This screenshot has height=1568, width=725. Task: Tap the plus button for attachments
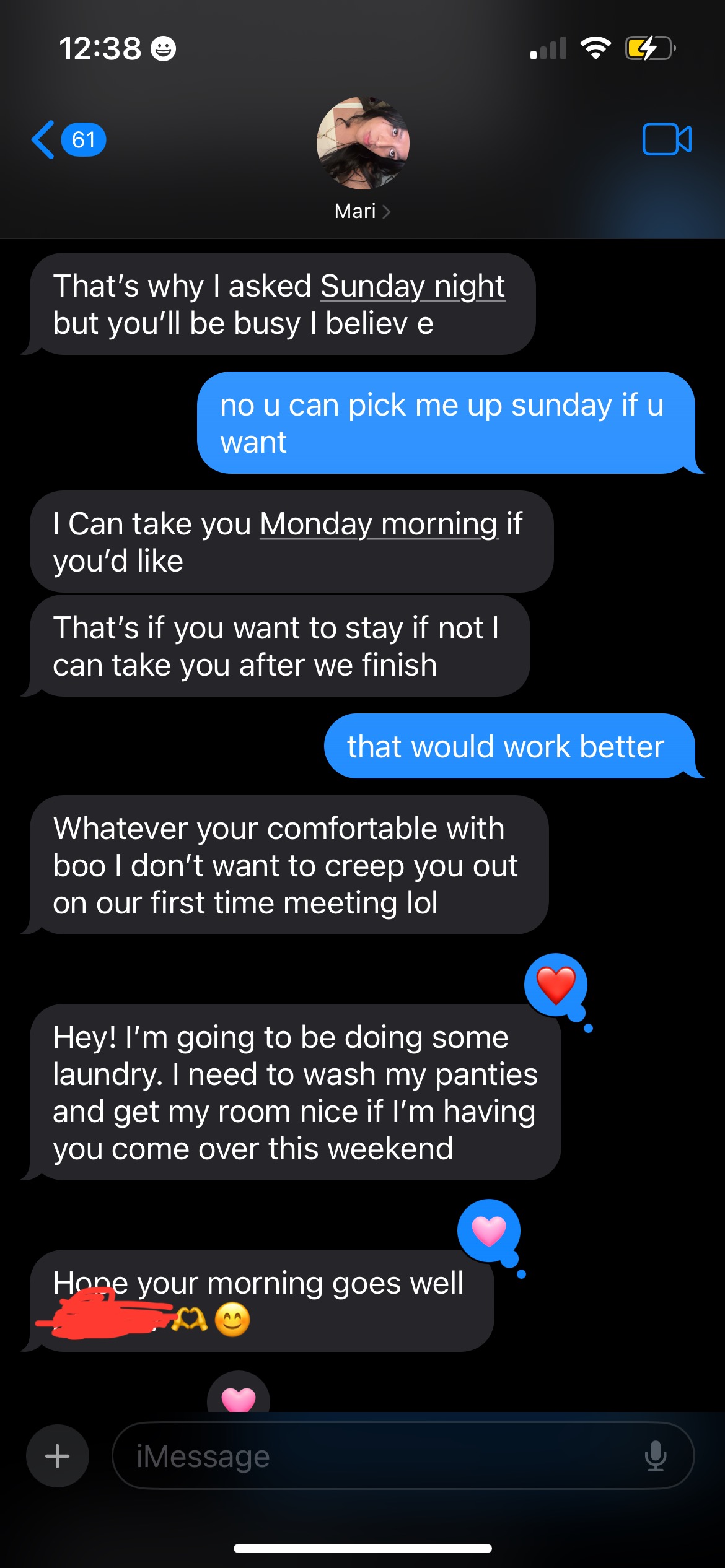[58, 1456]
